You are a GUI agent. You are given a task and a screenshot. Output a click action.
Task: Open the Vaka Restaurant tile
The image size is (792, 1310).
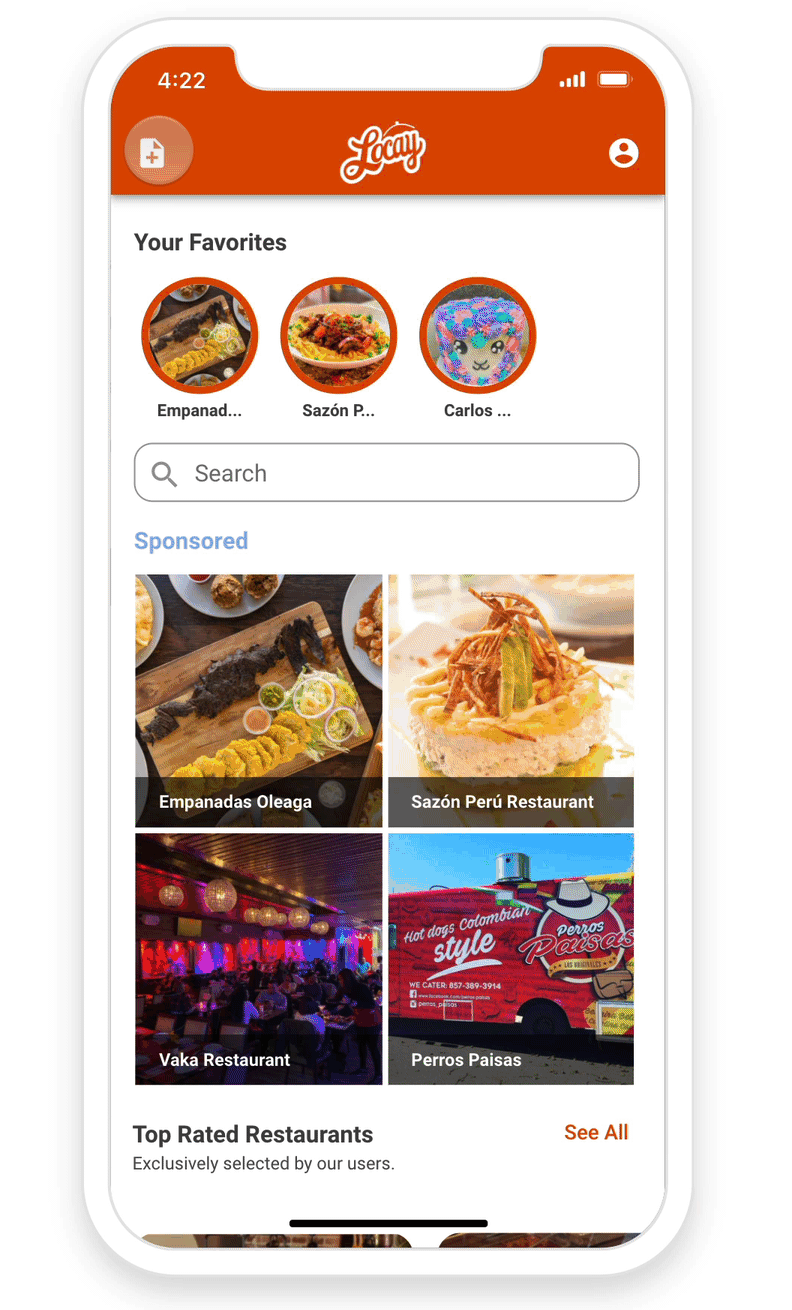(x=259, y=959)
